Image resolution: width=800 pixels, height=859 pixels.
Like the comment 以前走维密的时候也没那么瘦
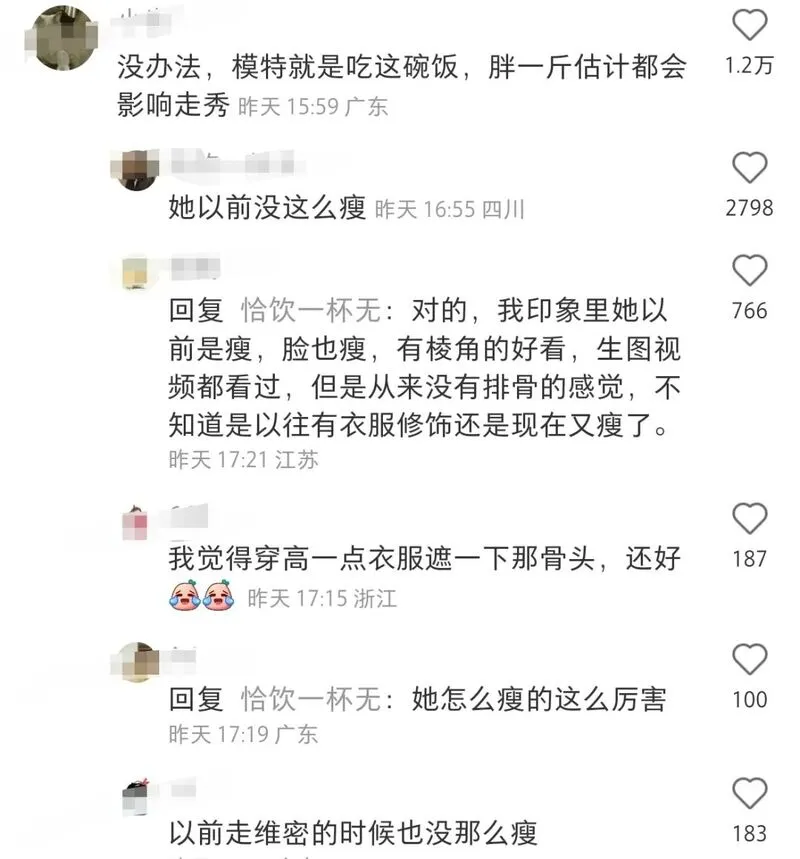point(750,792)
